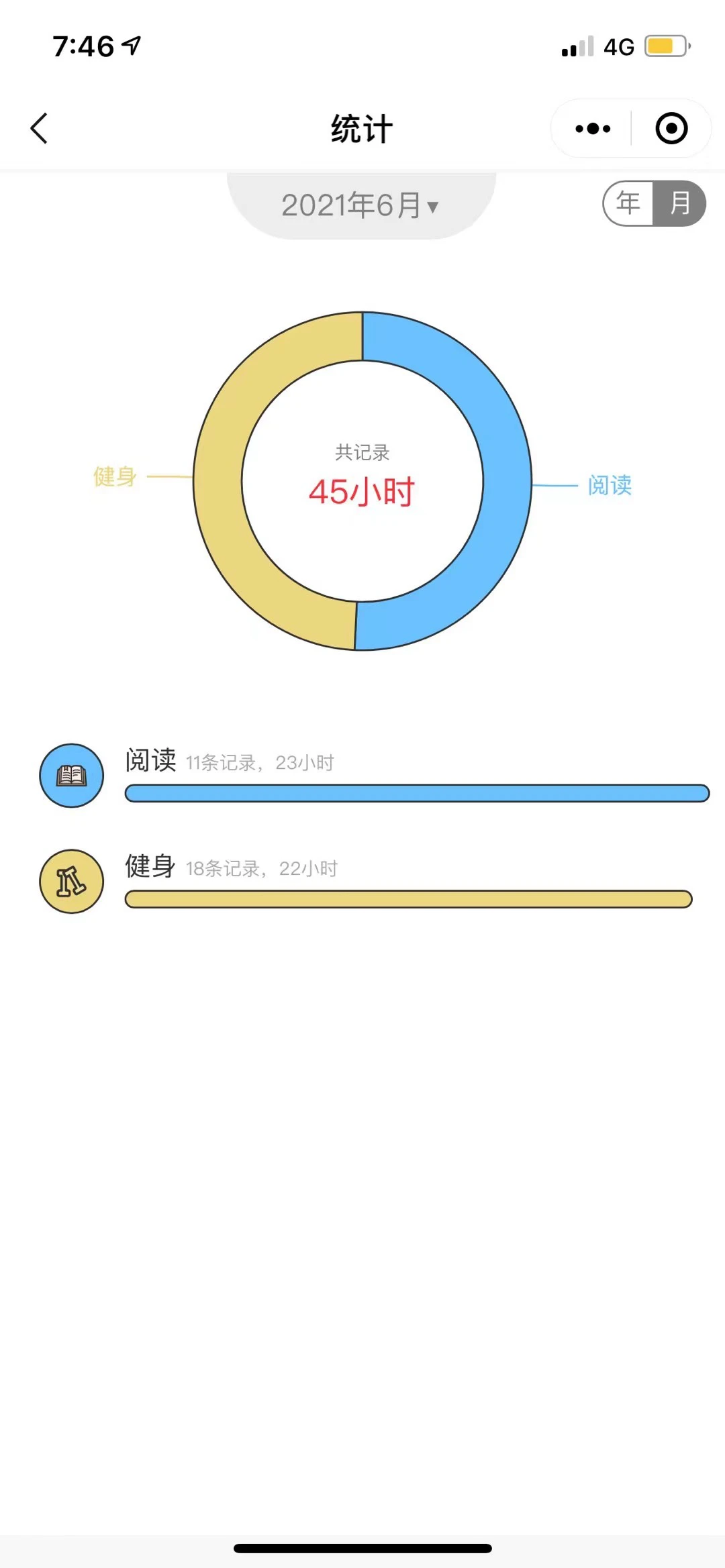Open the mini program more options menu
This screenshot has width=725, height=1568.
pyautogui.click(x=593, y=128)
